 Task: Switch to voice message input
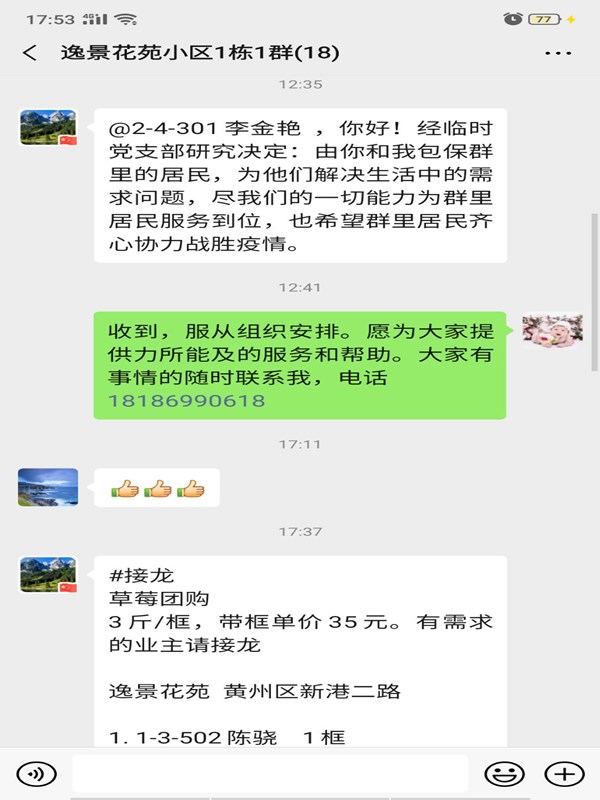click(x=37, y=773)
